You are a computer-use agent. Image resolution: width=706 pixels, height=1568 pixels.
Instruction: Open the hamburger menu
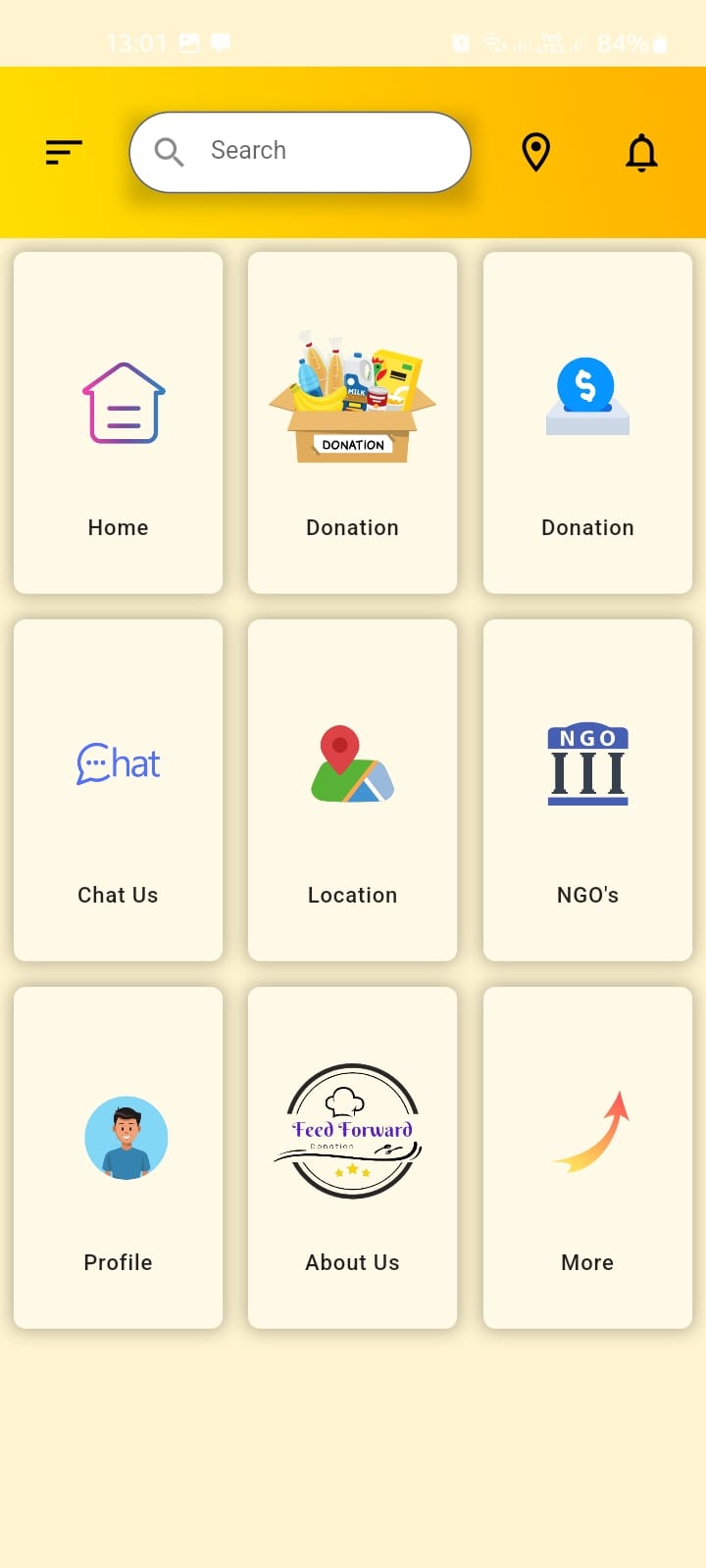click(63, 152)
